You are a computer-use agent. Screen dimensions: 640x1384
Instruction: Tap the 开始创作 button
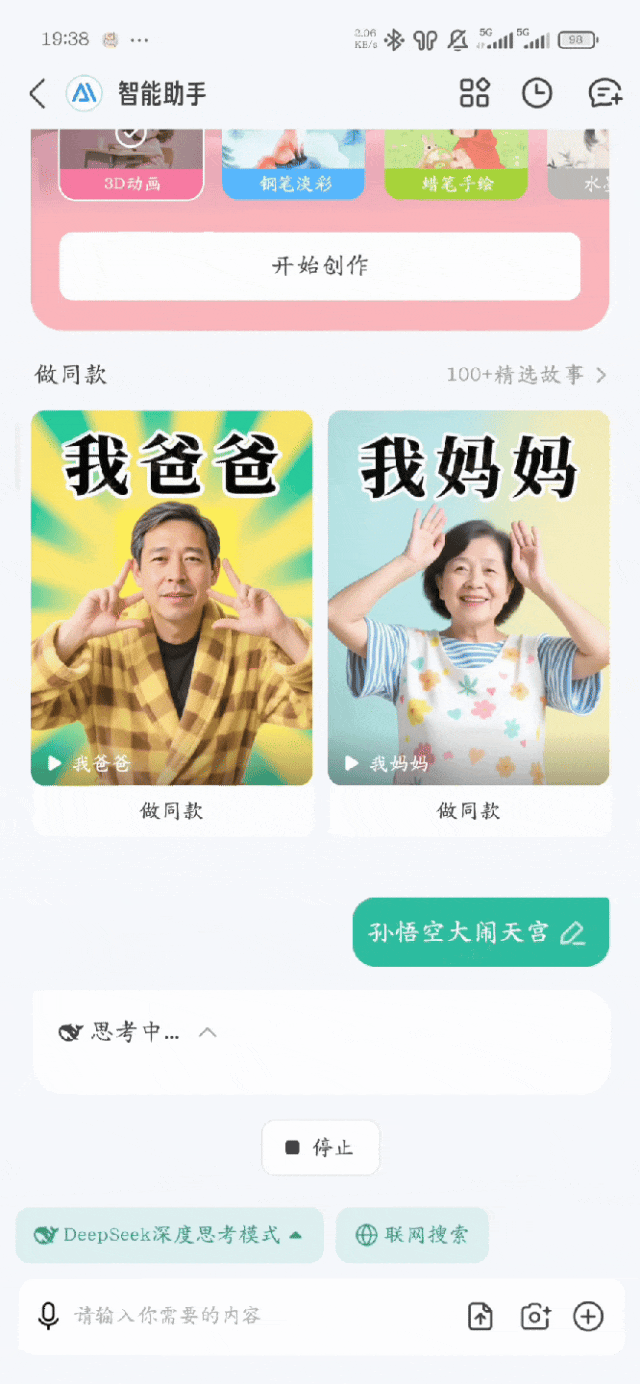click(320, 266)
